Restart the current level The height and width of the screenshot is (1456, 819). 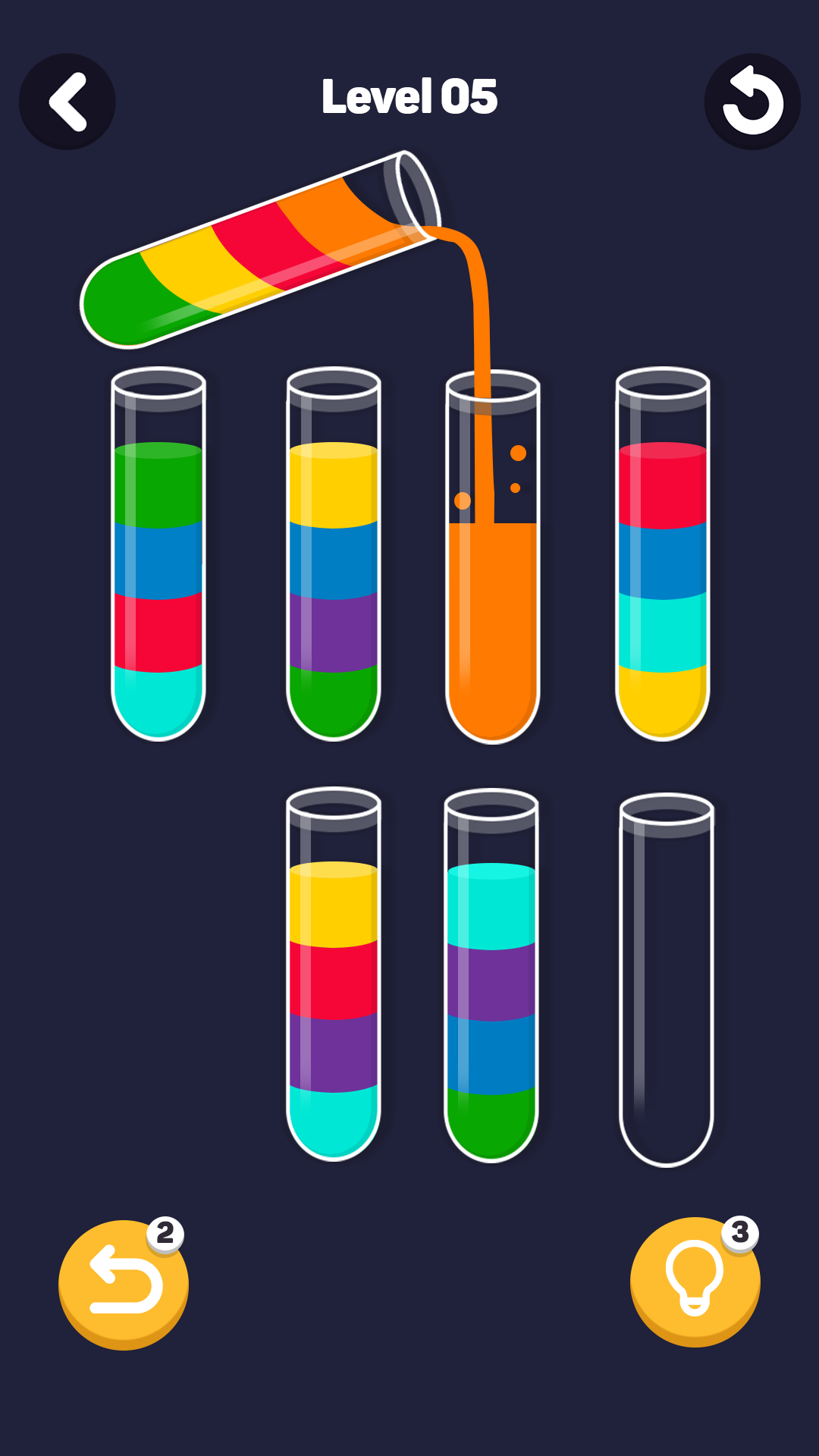pos(752,102)
